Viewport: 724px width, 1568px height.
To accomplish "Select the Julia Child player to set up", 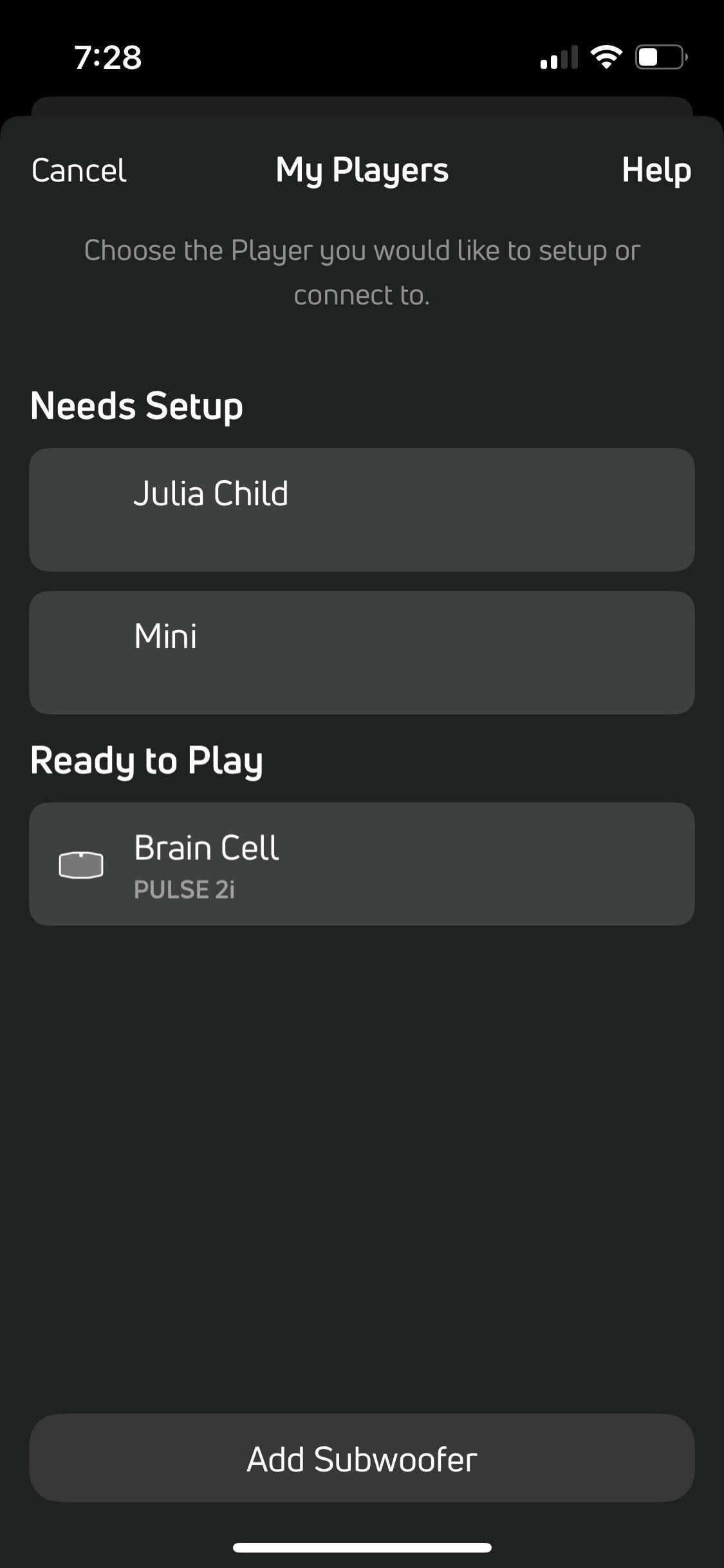I will pyautogui.click(x=362, y=509).
